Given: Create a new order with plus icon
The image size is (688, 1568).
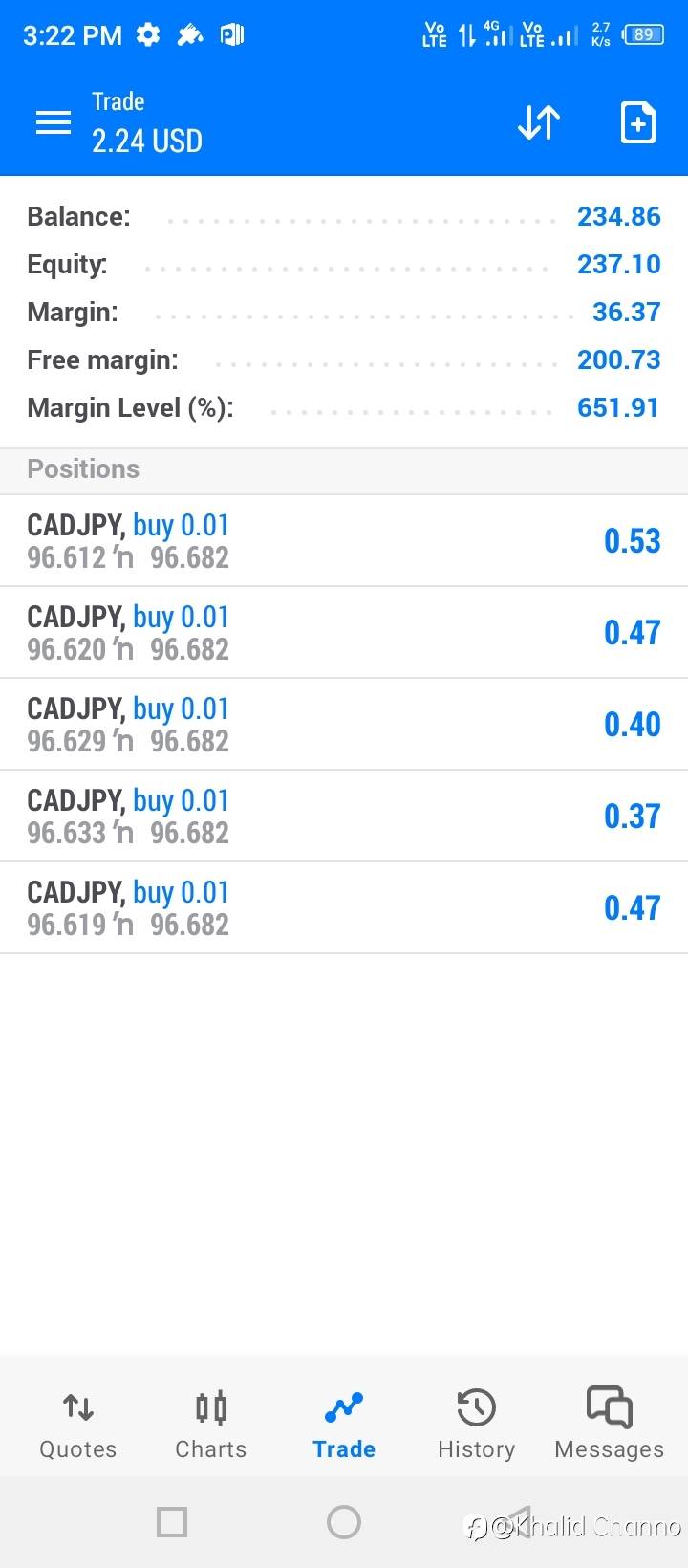Looking at the screenshot, I should coord(637,122).
